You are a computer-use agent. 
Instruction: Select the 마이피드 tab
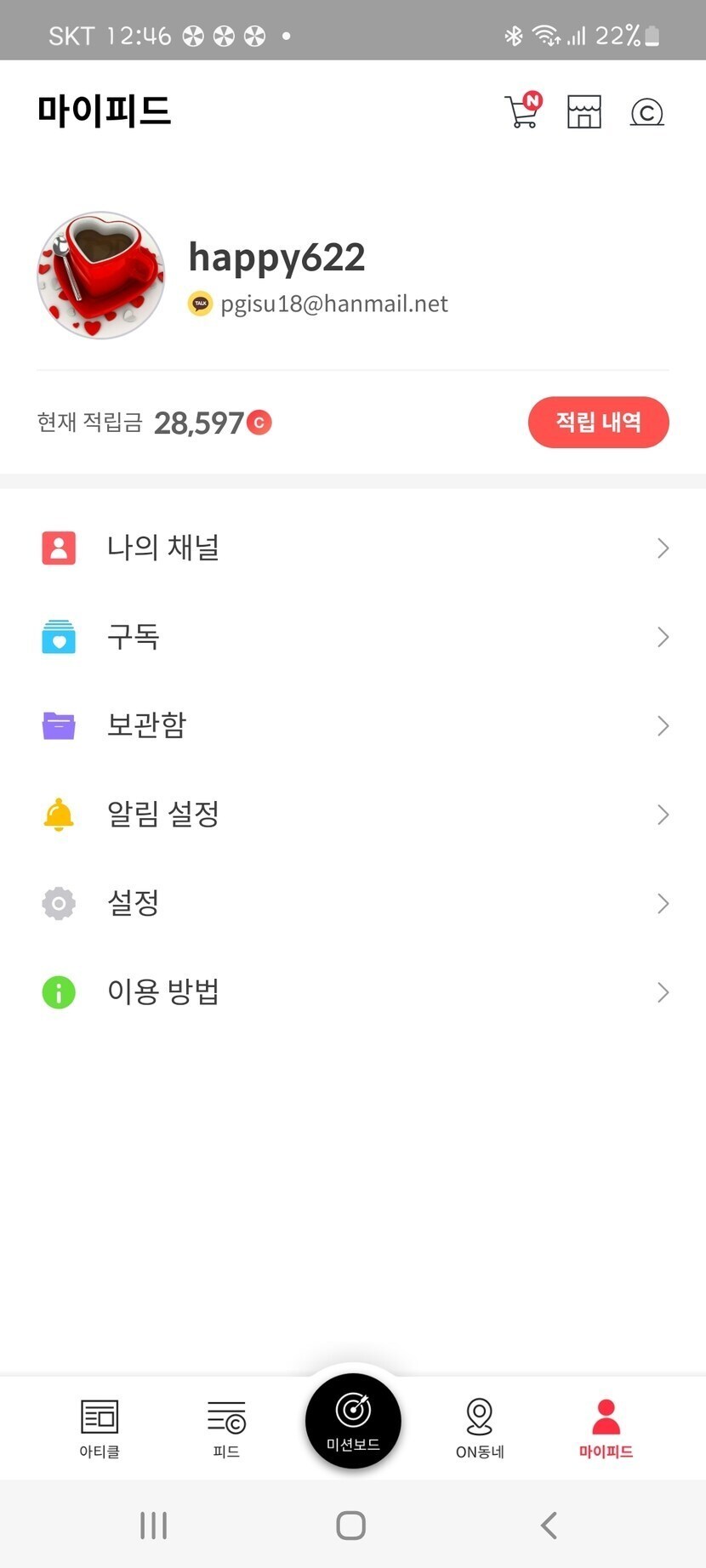point(606,1429)
